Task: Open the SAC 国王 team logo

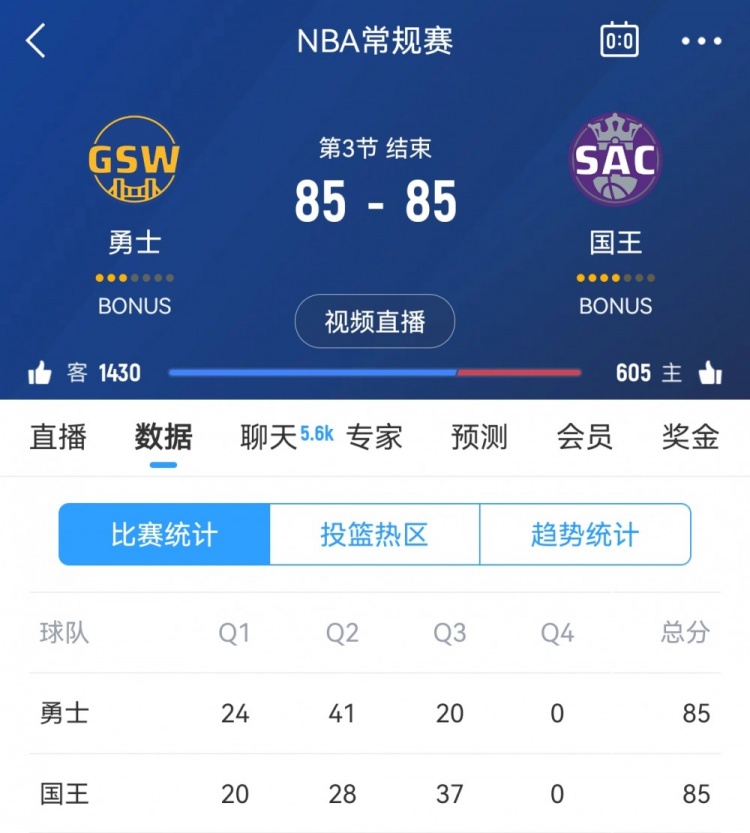Action: pos(615,159)
